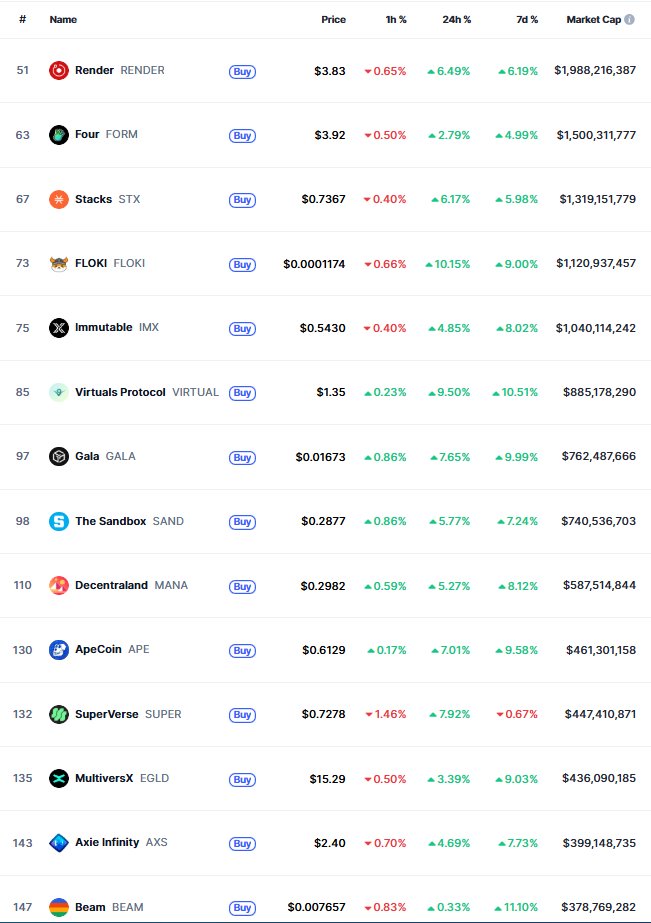This screenshot has height=923, width=651.
Task: Buy FLOKI using its Buy button
Action: (242, 264)
